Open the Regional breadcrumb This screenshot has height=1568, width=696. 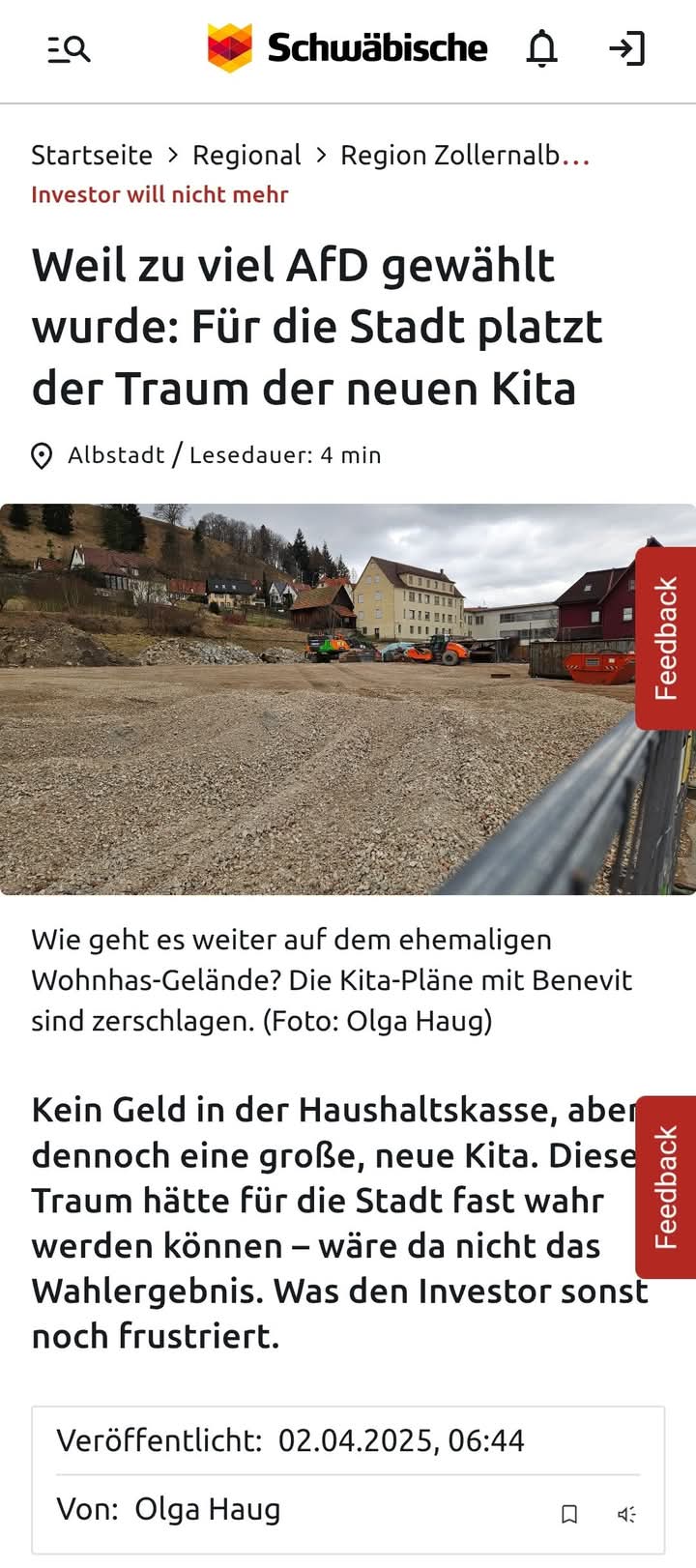point(246,155)
